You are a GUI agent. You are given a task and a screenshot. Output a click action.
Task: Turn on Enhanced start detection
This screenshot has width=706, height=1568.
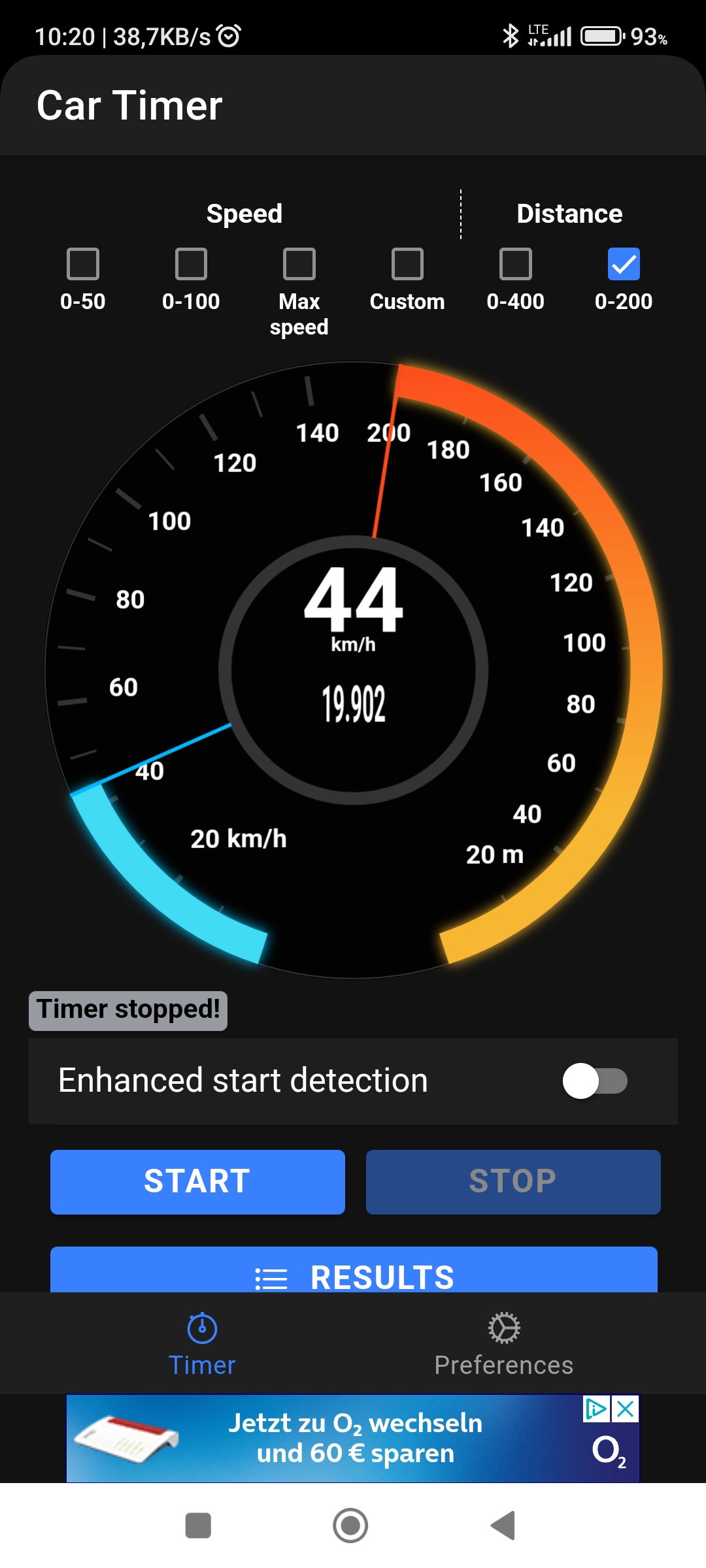[594, 1081]
